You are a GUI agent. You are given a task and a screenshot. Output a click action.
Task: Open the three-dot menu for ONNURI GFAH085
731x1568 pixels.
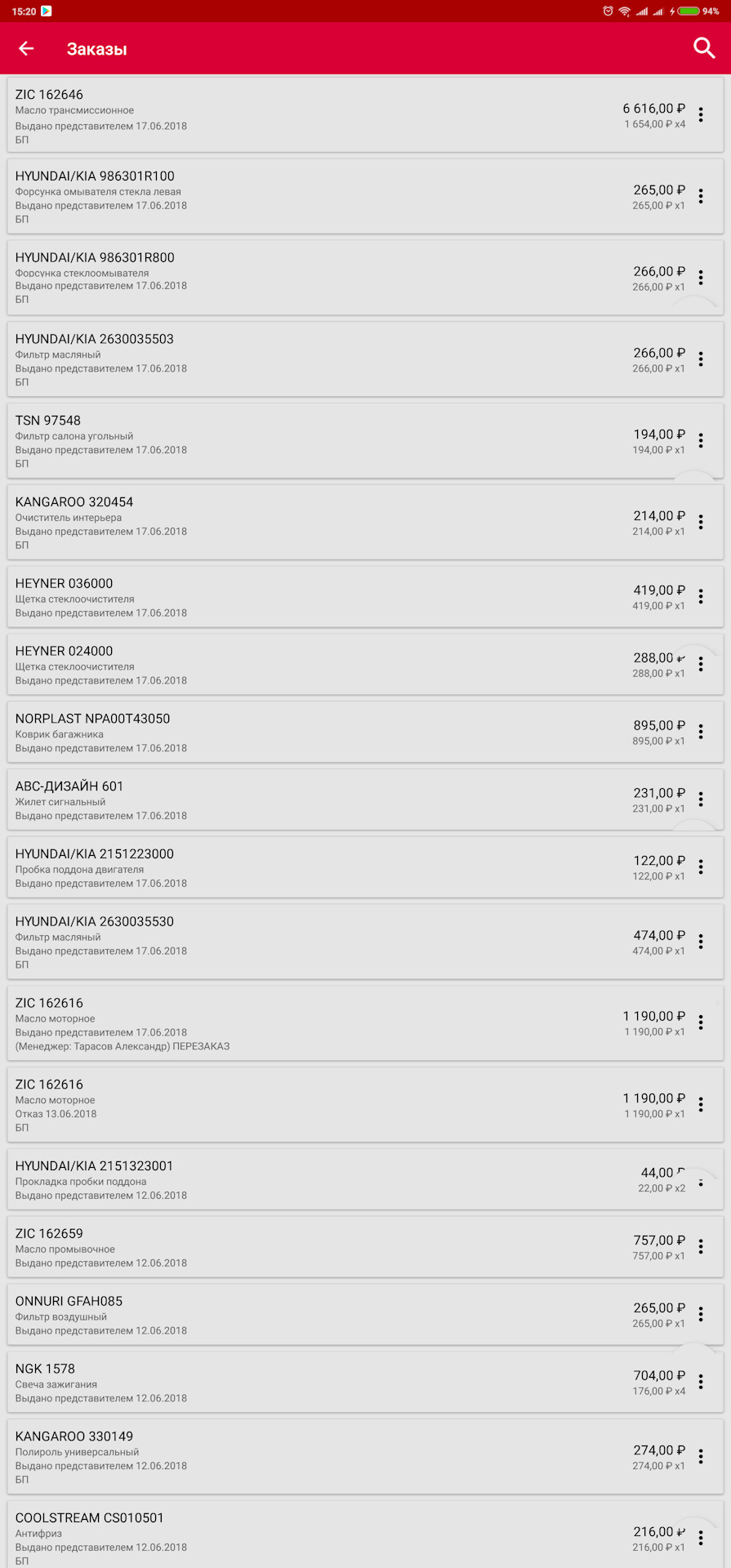pyautogui.click(x=701, y=1314)
